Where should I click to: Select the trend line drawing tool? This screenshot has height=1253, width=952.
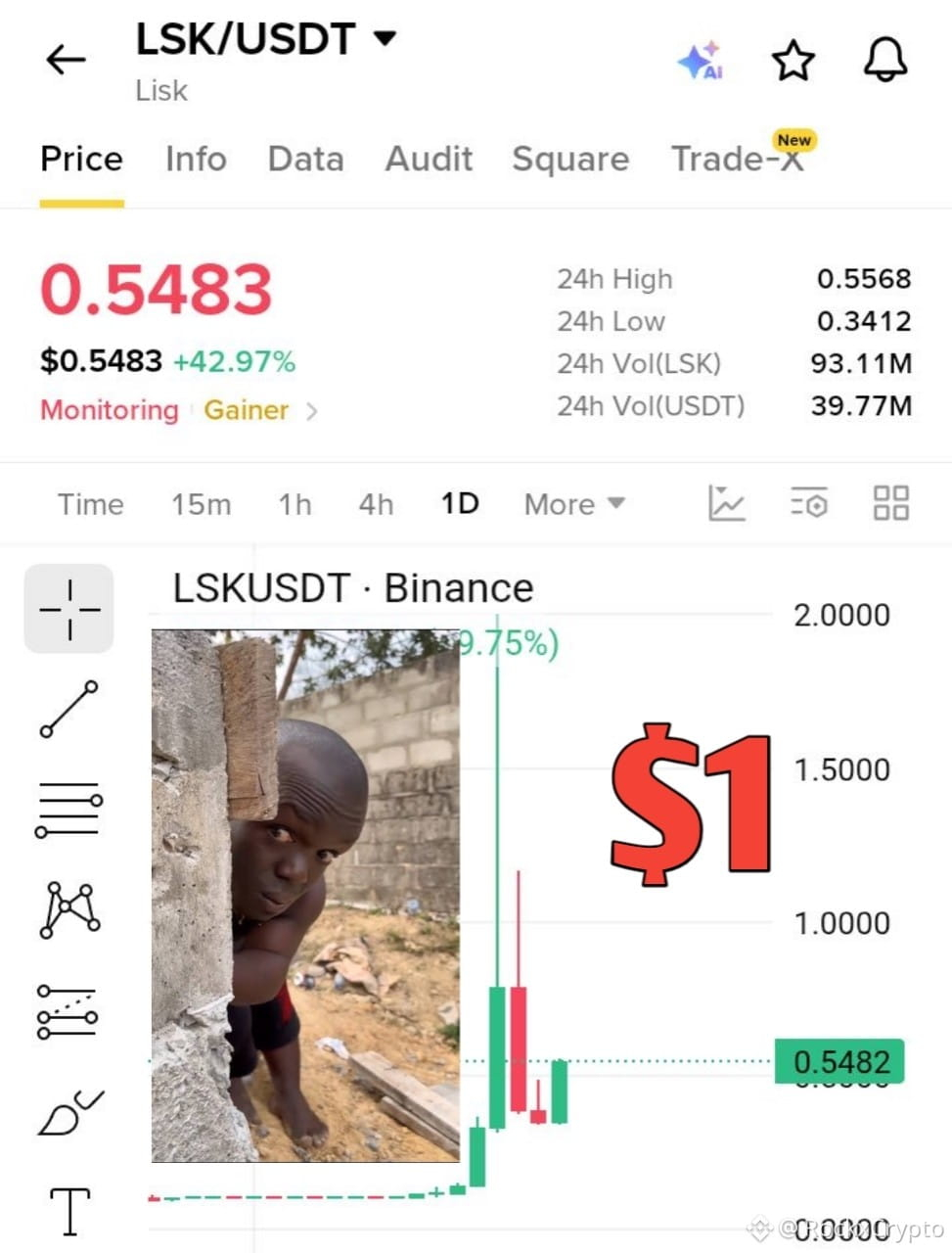tap(68, 709)
